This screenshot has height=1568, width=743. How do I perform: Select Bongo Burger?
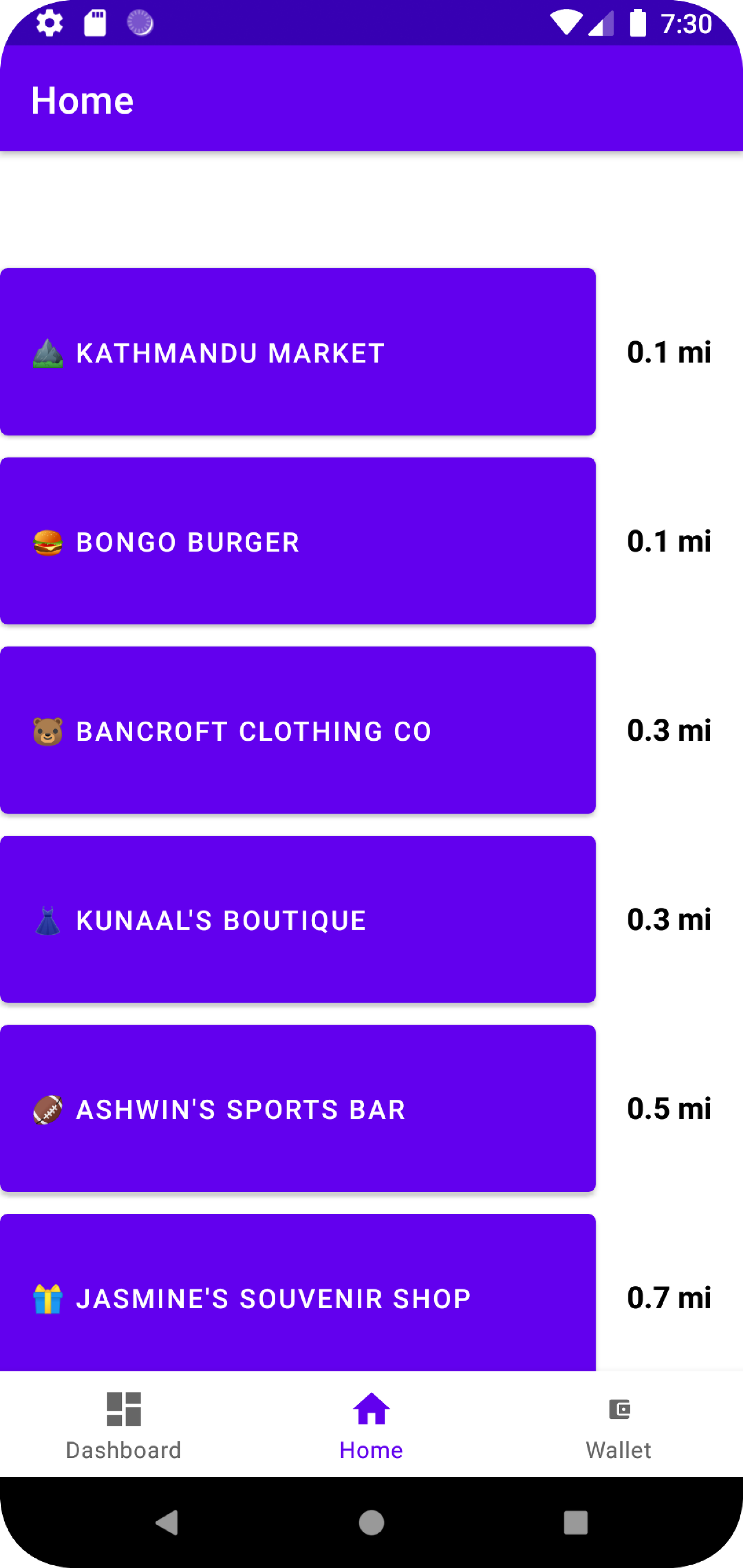point(297,541)
